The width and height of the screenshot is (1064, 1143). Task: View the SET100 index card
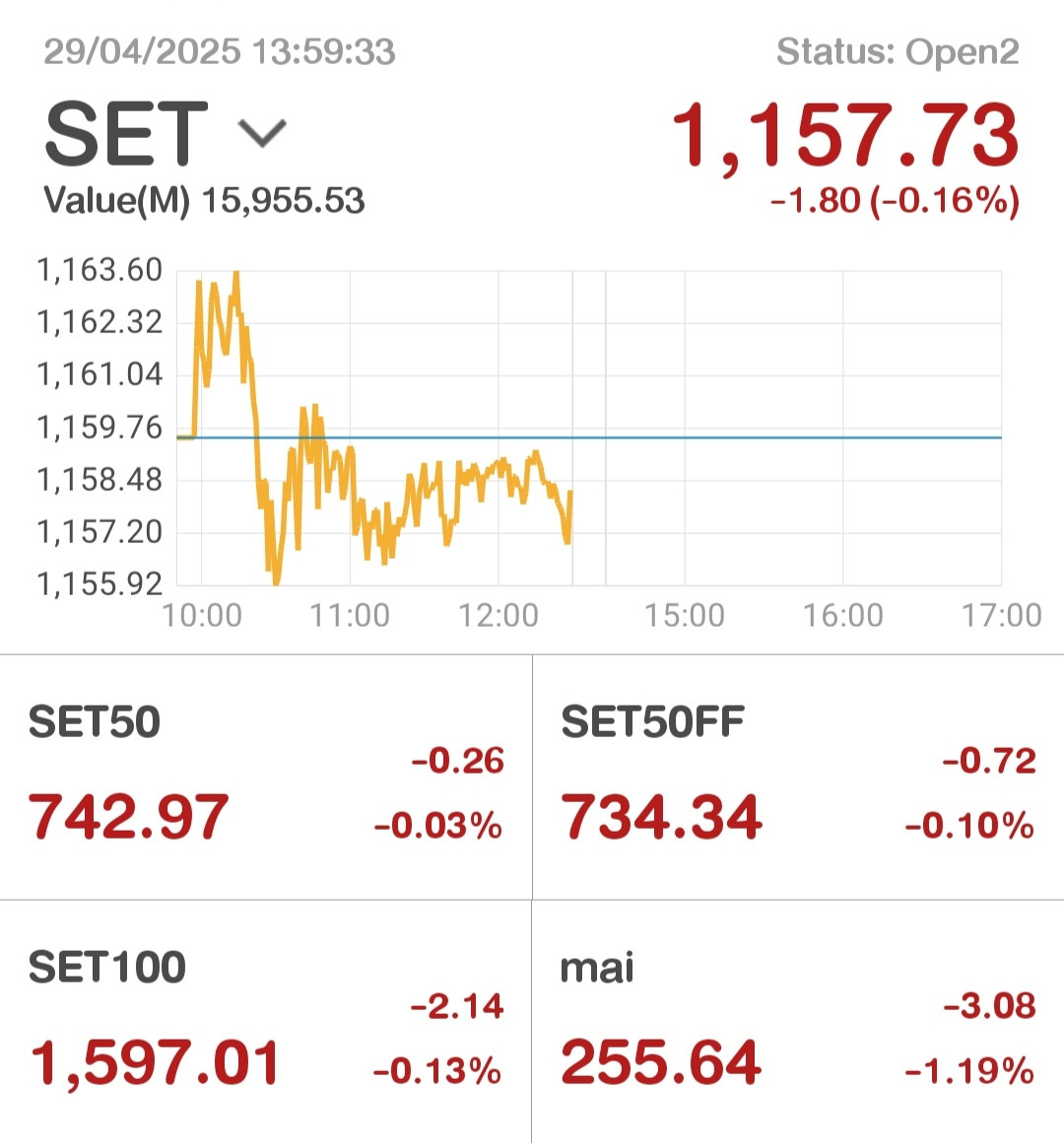(265, 1022)
